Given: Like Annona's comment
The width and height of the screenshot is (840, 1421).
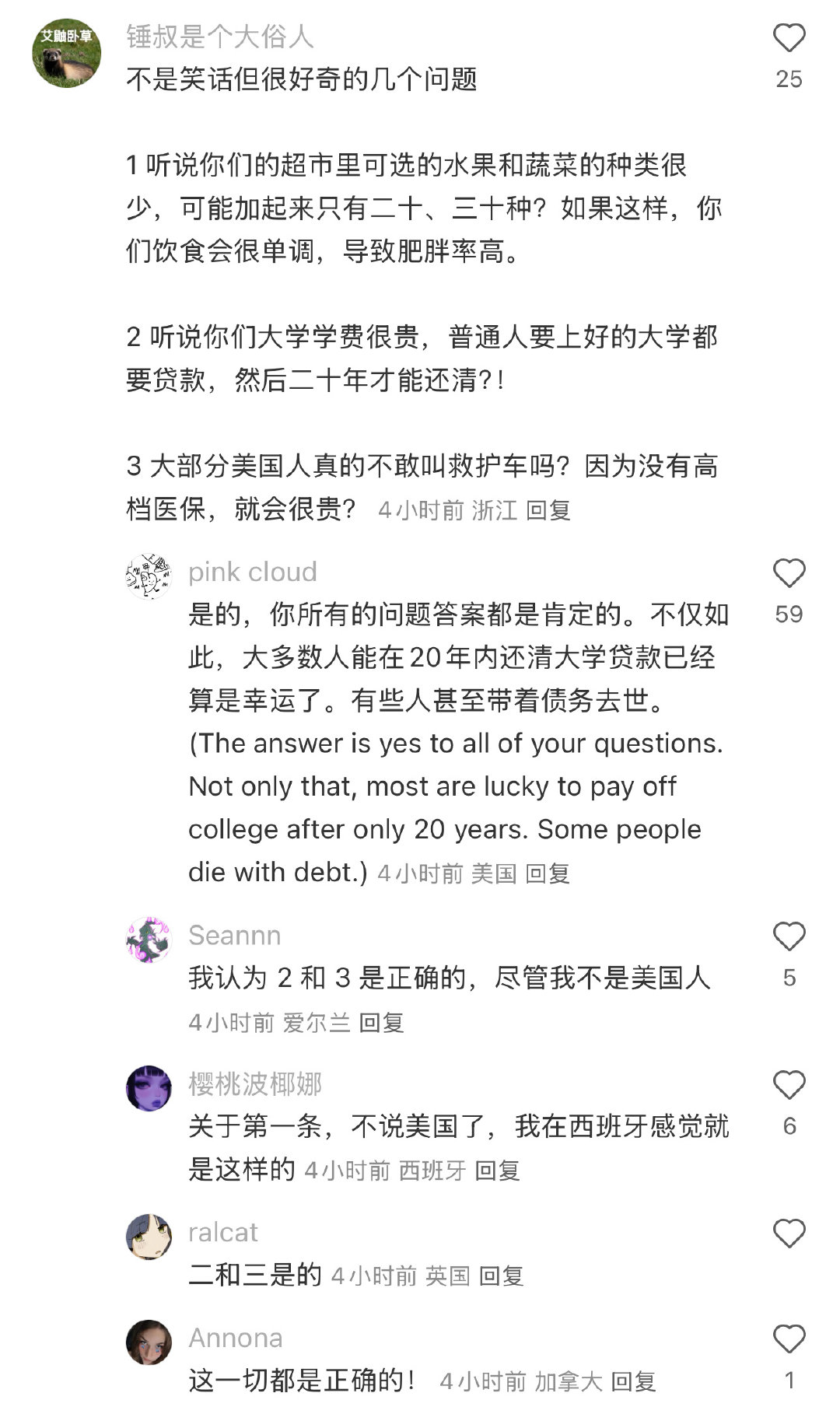Looking at the screenshot, I should (789, 1339).
